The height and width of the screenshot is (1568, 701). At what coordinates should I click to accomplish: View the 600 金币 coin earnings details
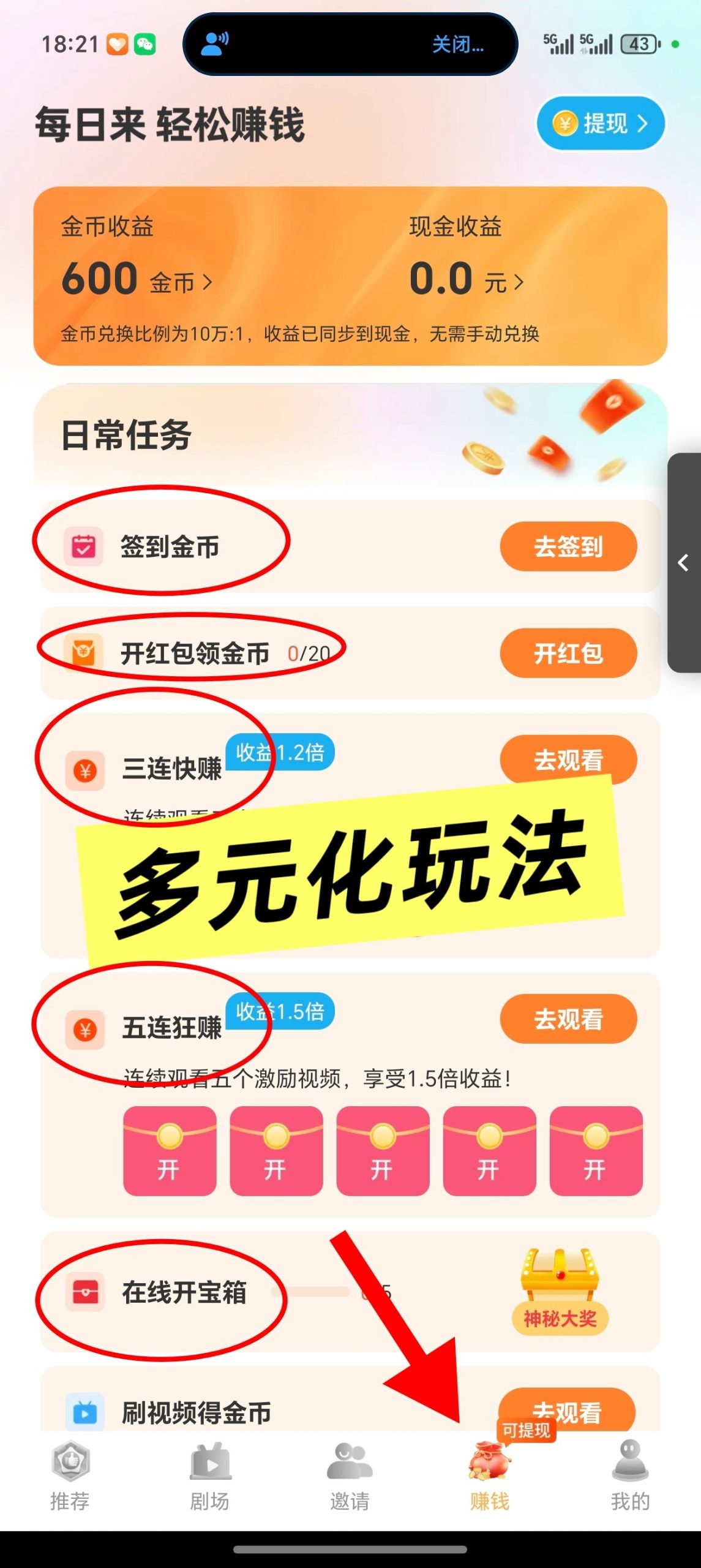click(137, 280)
